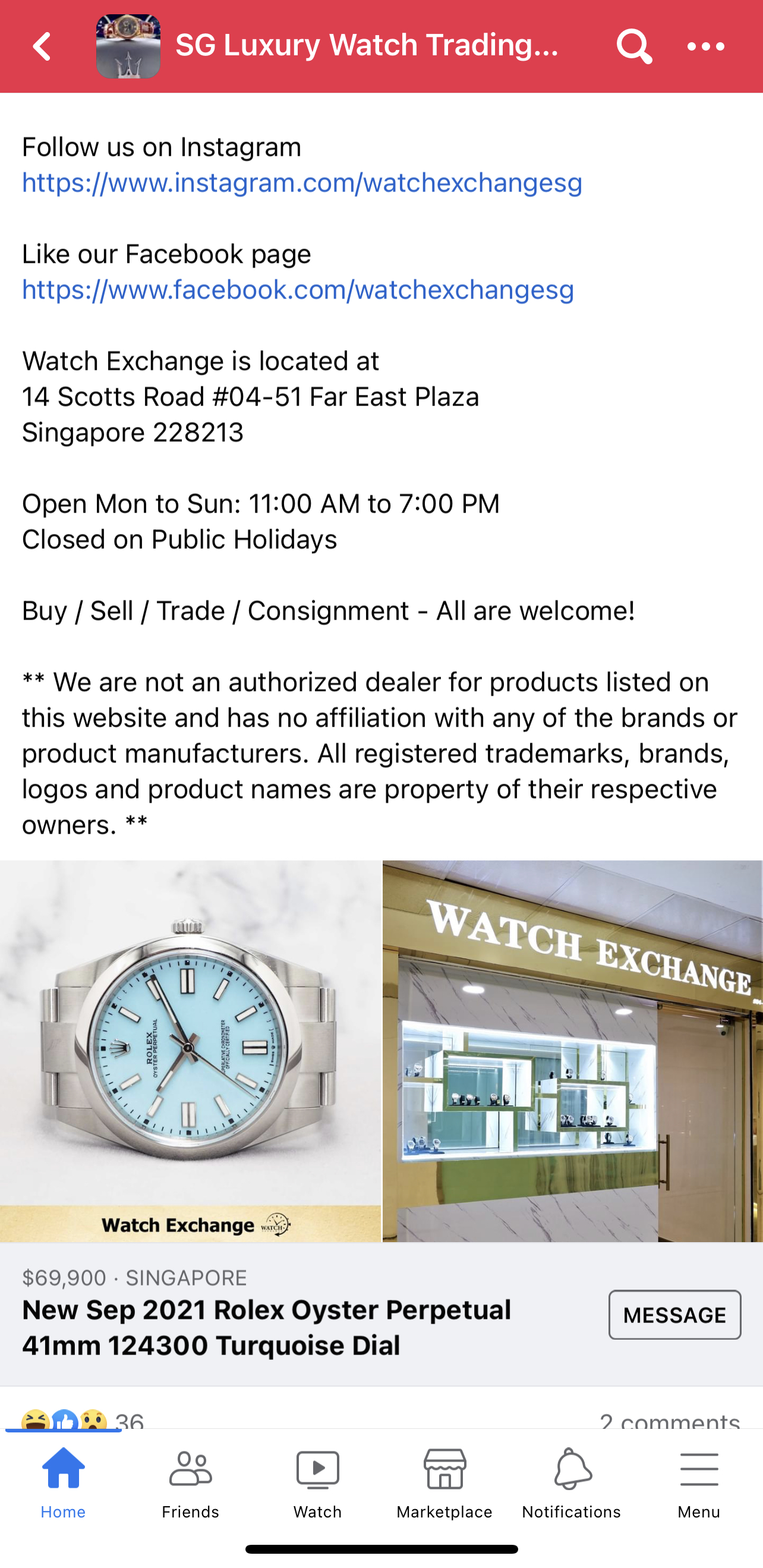Switch to the Friends tab

click(x=190, y=1483)
